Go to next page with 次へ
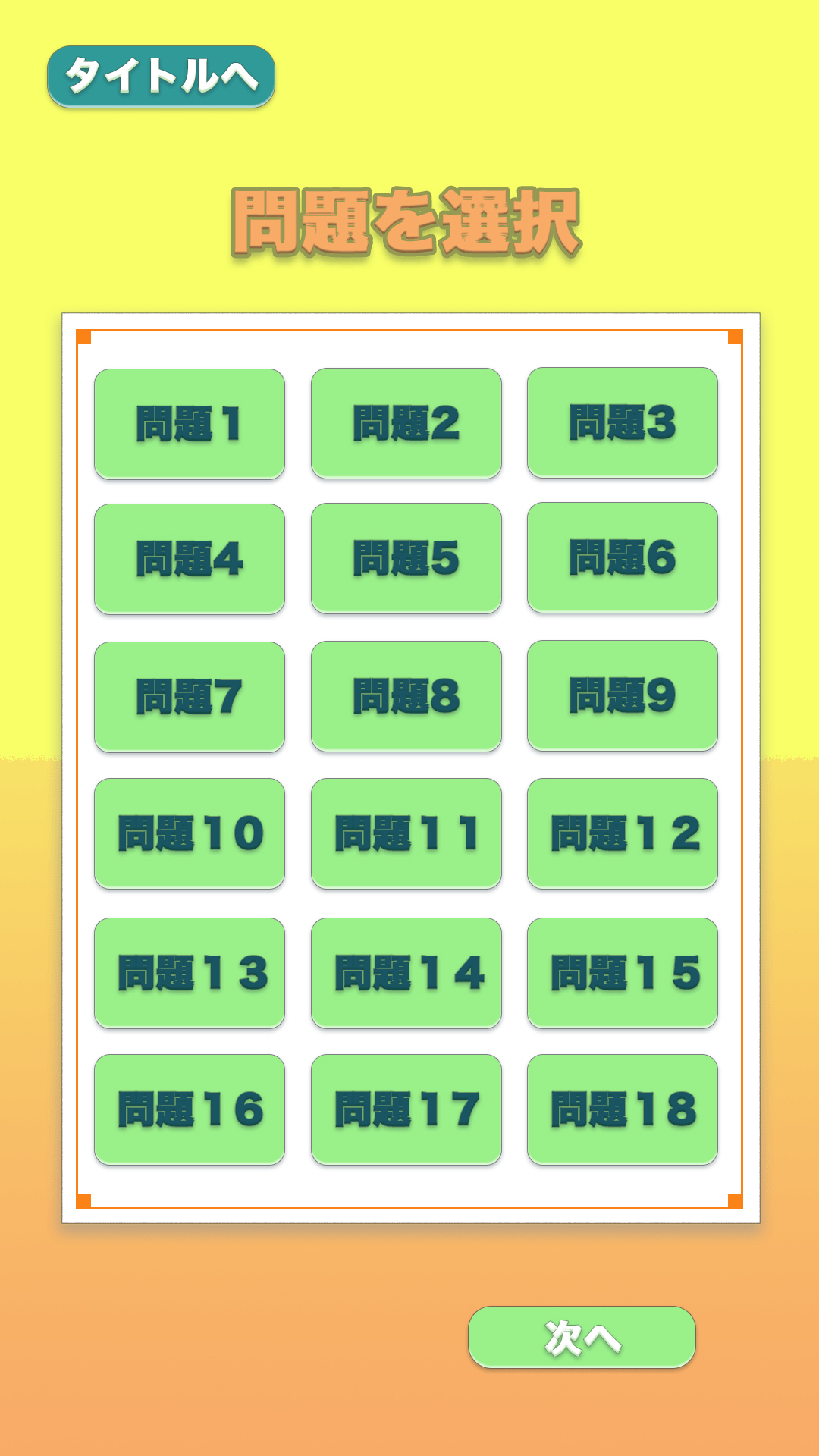 pos(582,1337)
